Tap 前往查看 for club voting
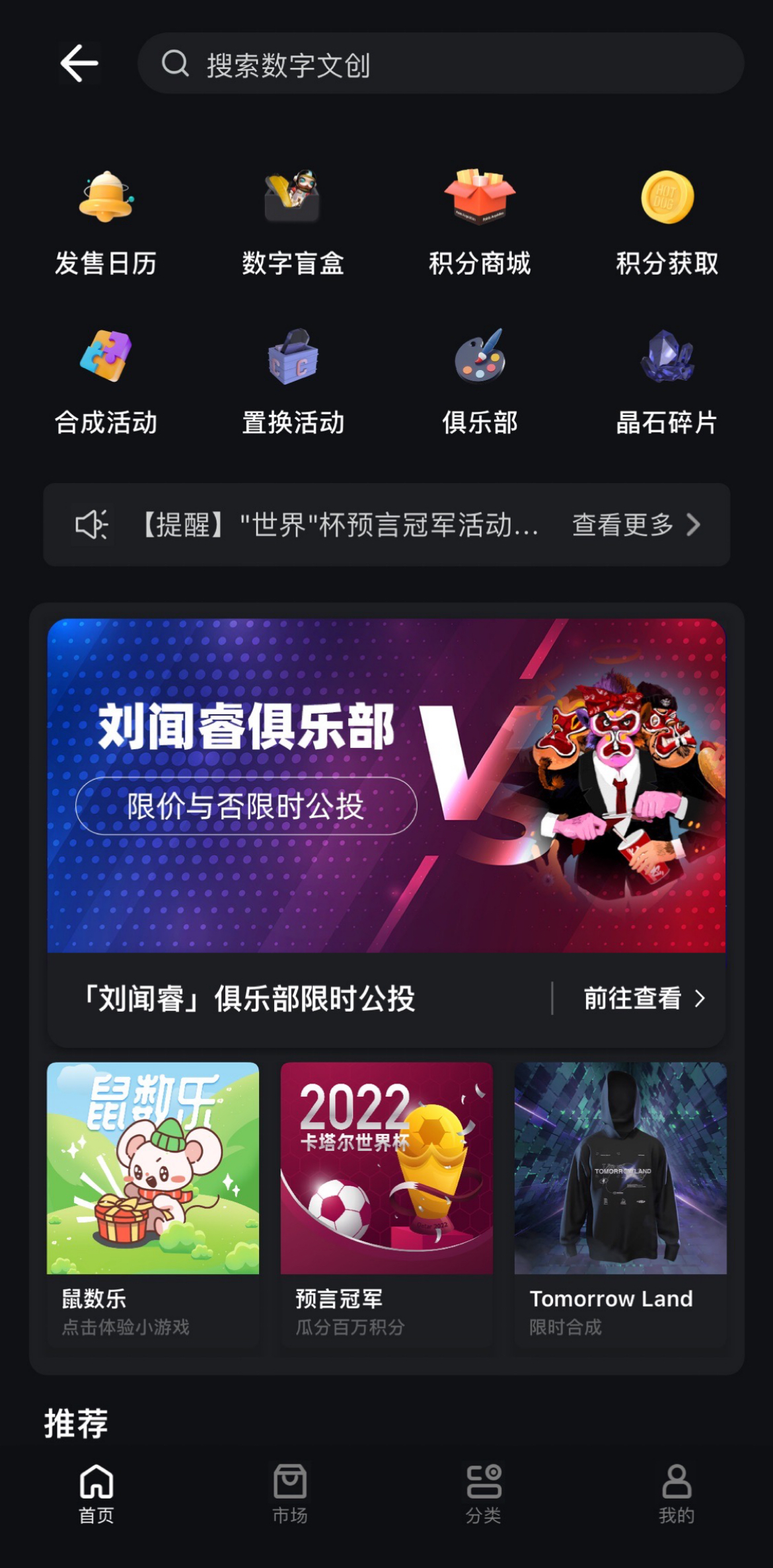 (x=644, y=998)
